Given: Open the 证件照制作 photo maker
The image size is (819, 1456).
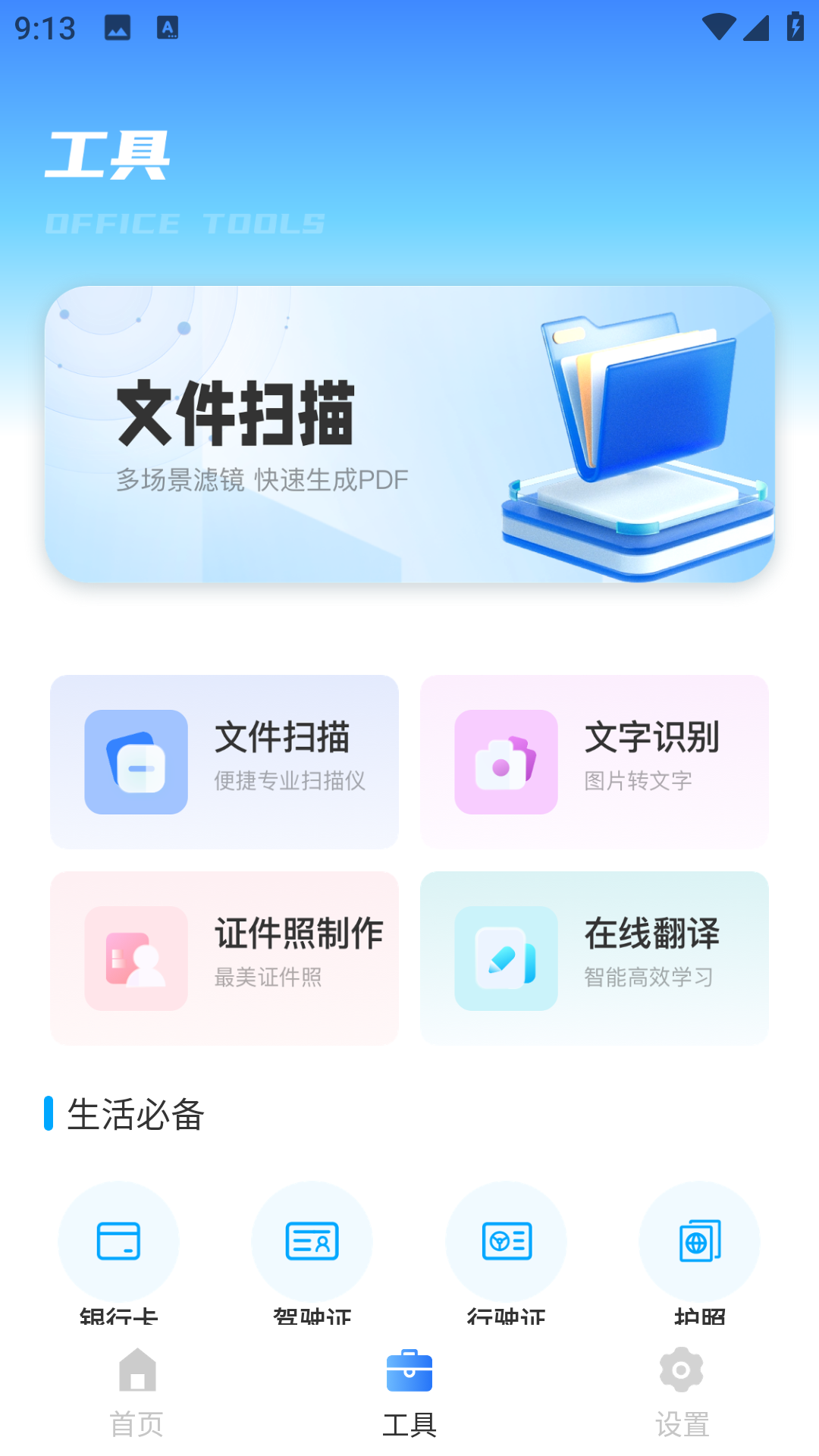Looking at the screenshot, I should [224, 958].
